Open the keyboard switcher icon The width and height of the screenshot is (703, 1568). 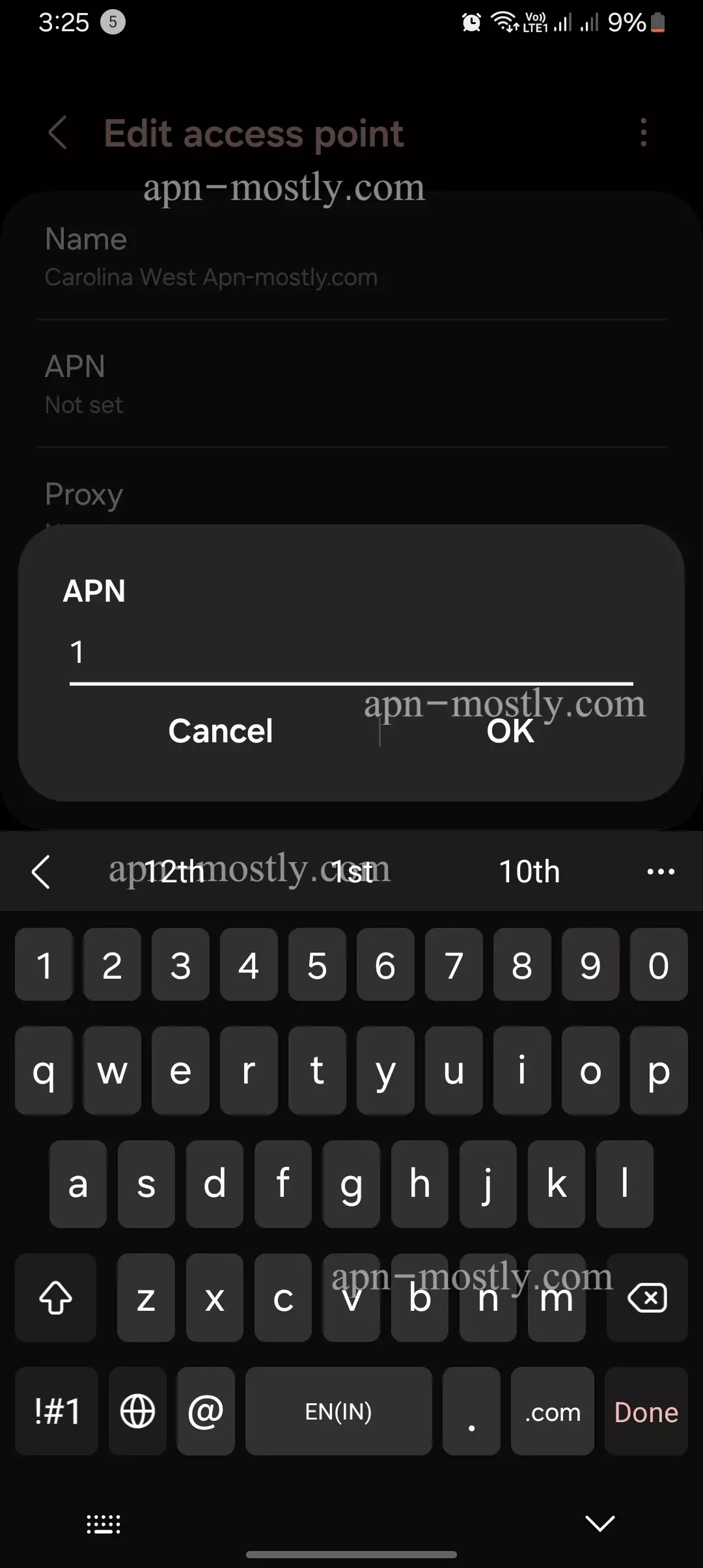(103, 1524)
